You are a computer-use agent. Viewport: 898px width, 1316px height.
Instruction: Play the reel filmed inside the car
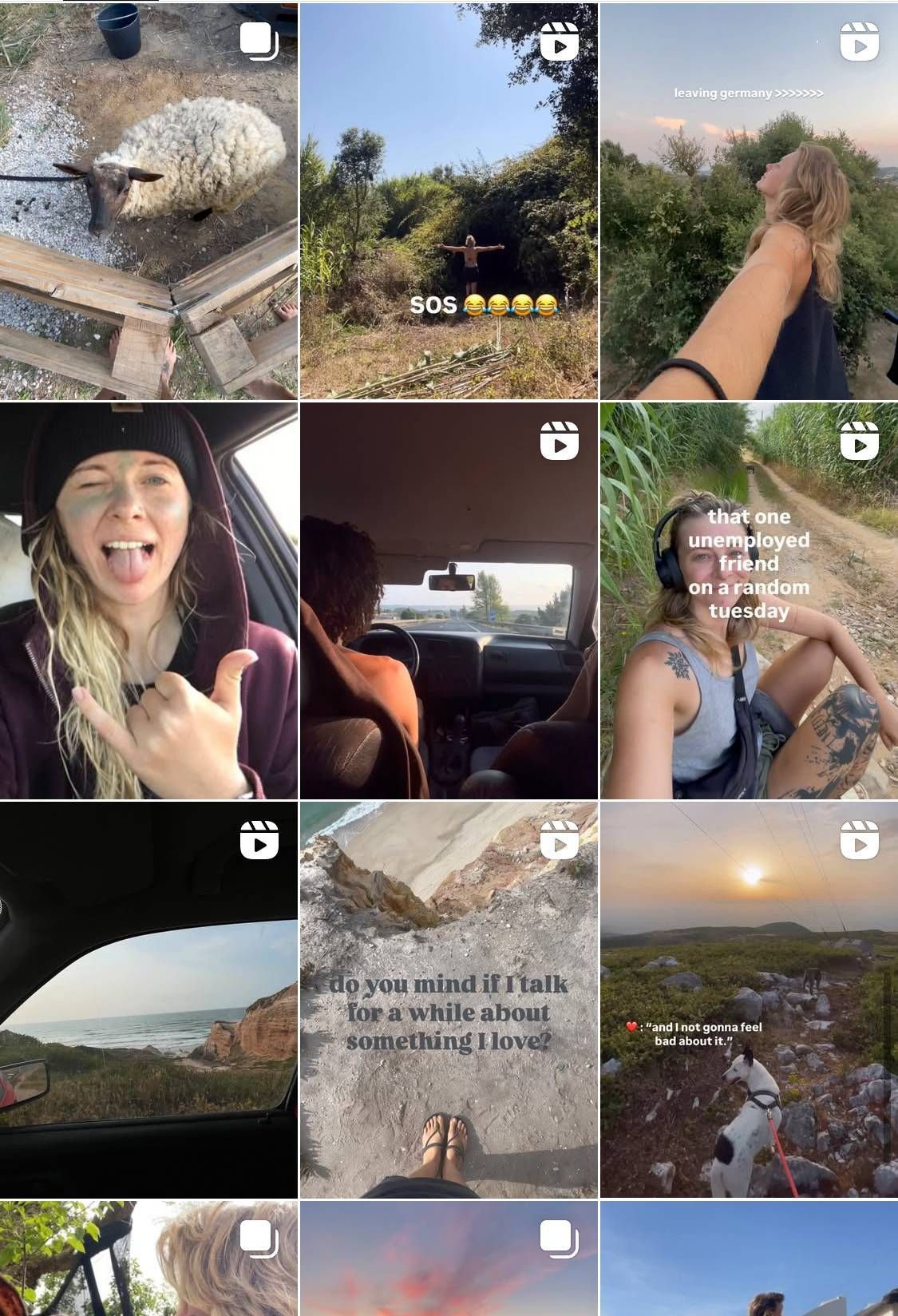point(449,601)
